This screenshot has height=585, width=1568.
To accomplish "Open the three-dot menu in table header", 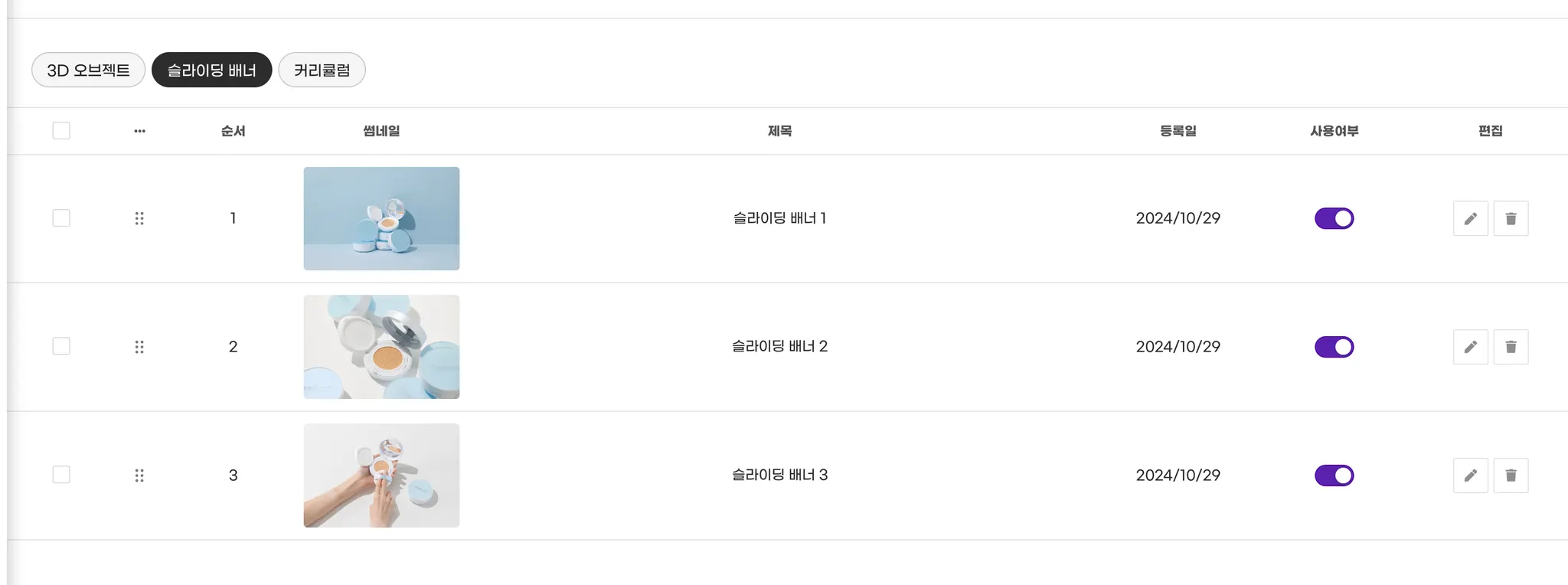I will 139,131.
